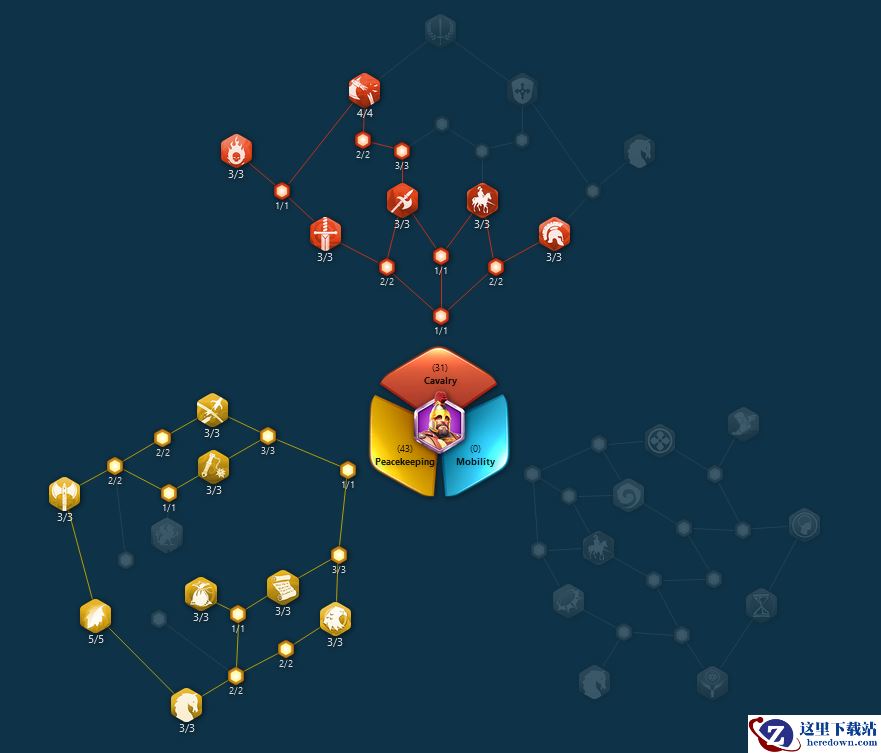Tap the gold double-axe talent node

click(x=65, y=493)
